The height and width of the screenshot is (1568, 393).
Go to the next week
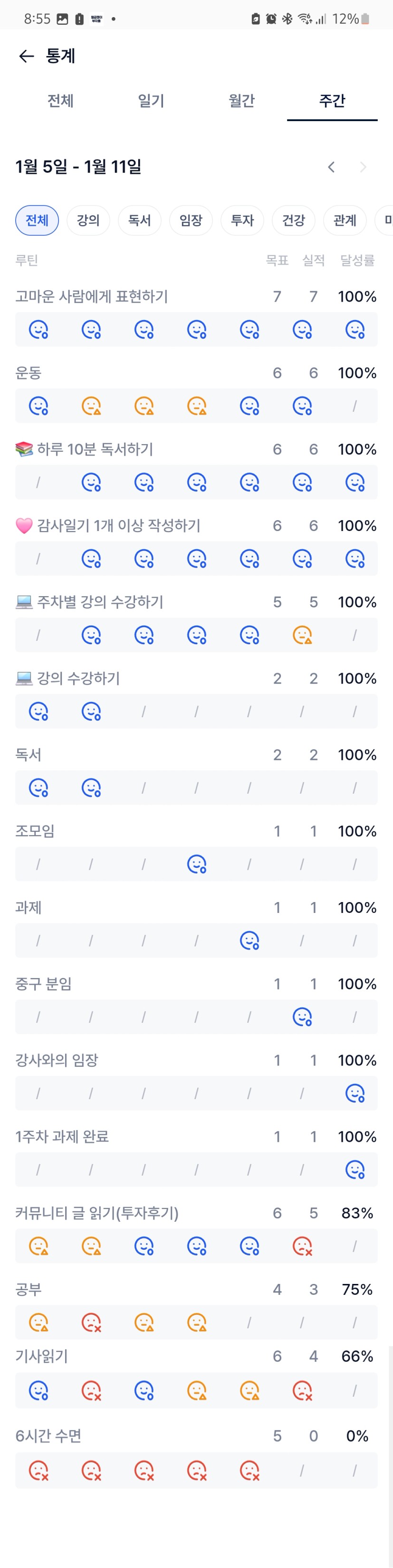coord(363,167)
